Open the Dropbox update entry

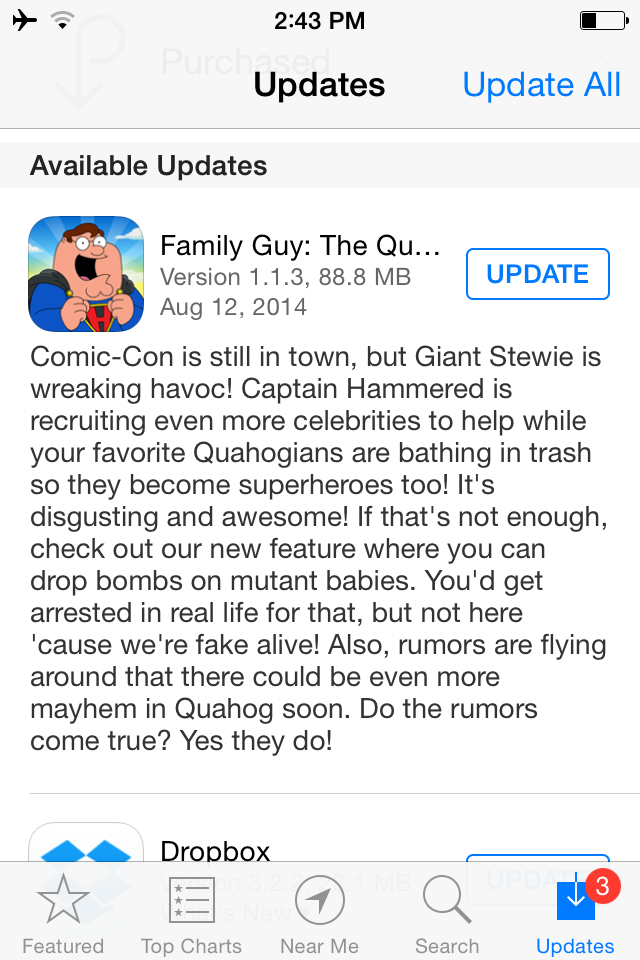pos(215,850)
